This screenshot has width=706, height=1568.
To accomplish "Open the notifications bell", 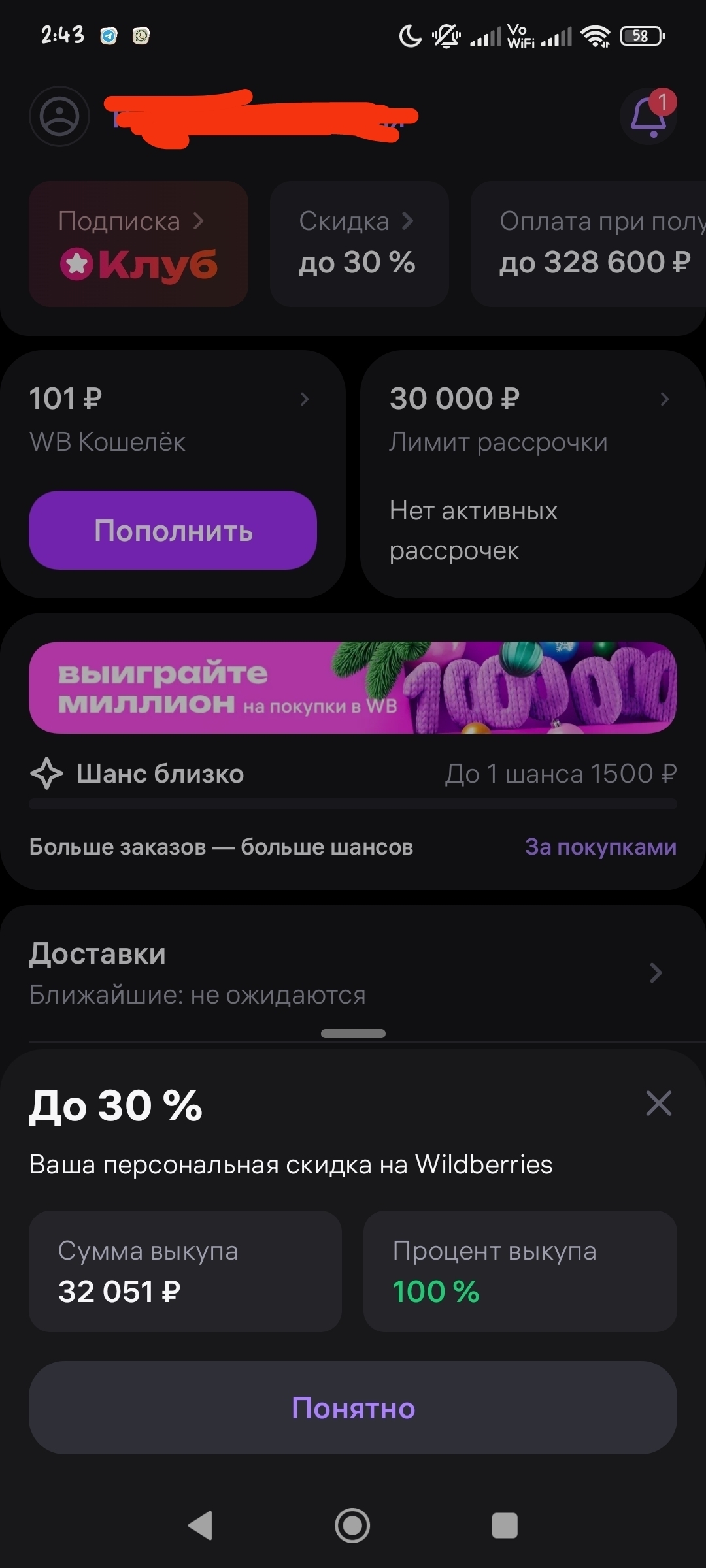I will tap(648, 118).
